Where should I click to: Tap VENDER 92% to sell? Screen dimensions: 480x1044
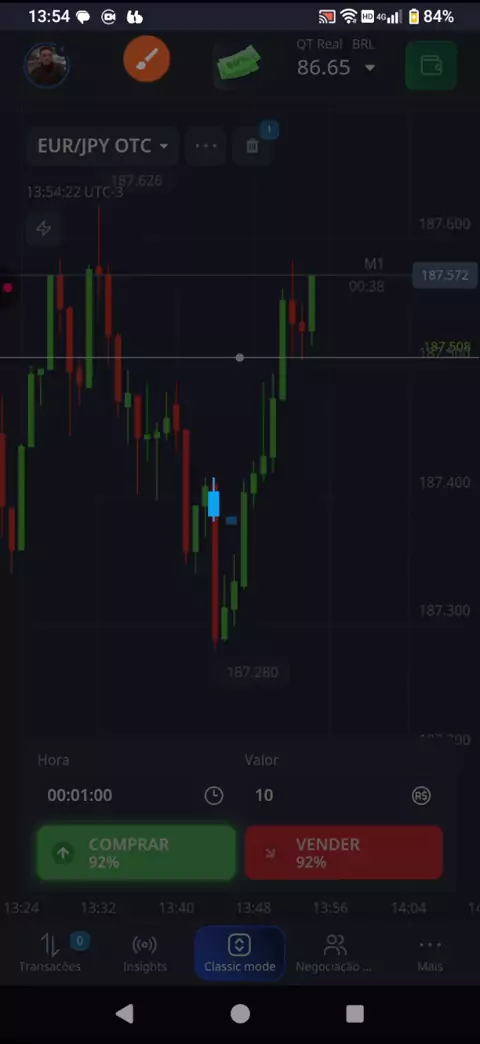(x=344, y=853)
